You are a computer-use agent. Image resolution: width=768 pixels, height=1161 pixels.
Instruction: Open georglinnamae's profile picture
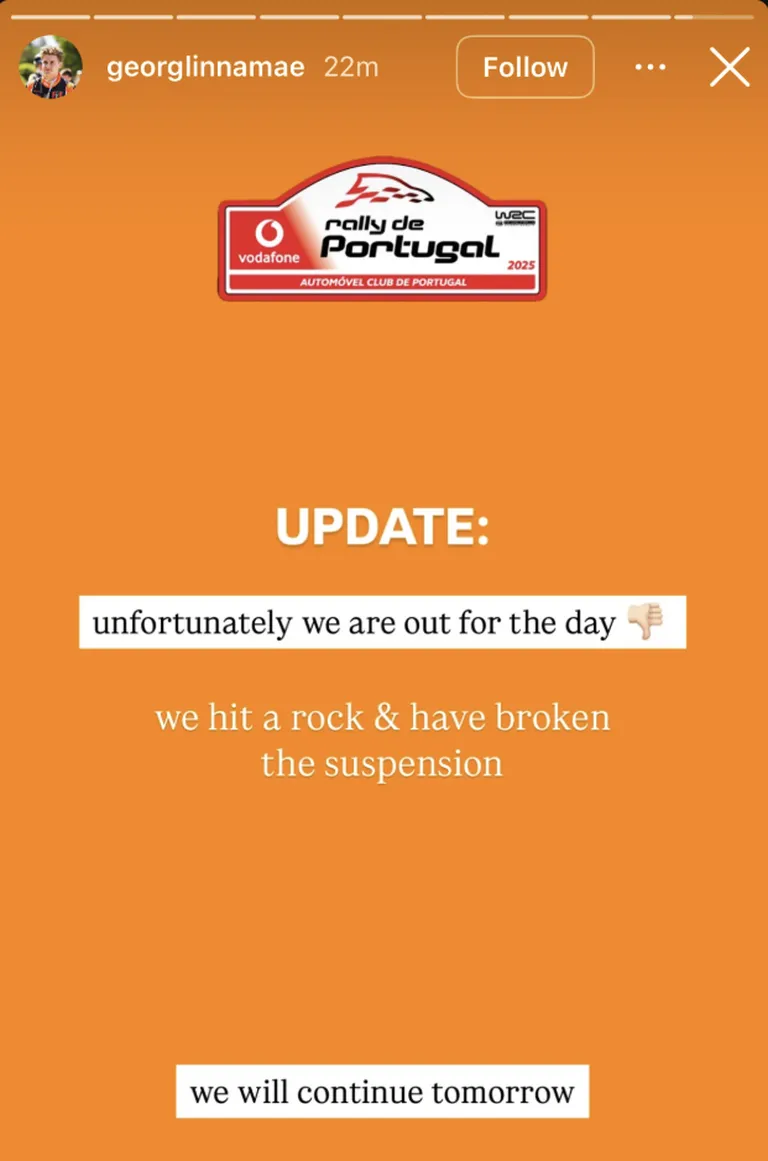pyautogui.click(x=50, y=67)
